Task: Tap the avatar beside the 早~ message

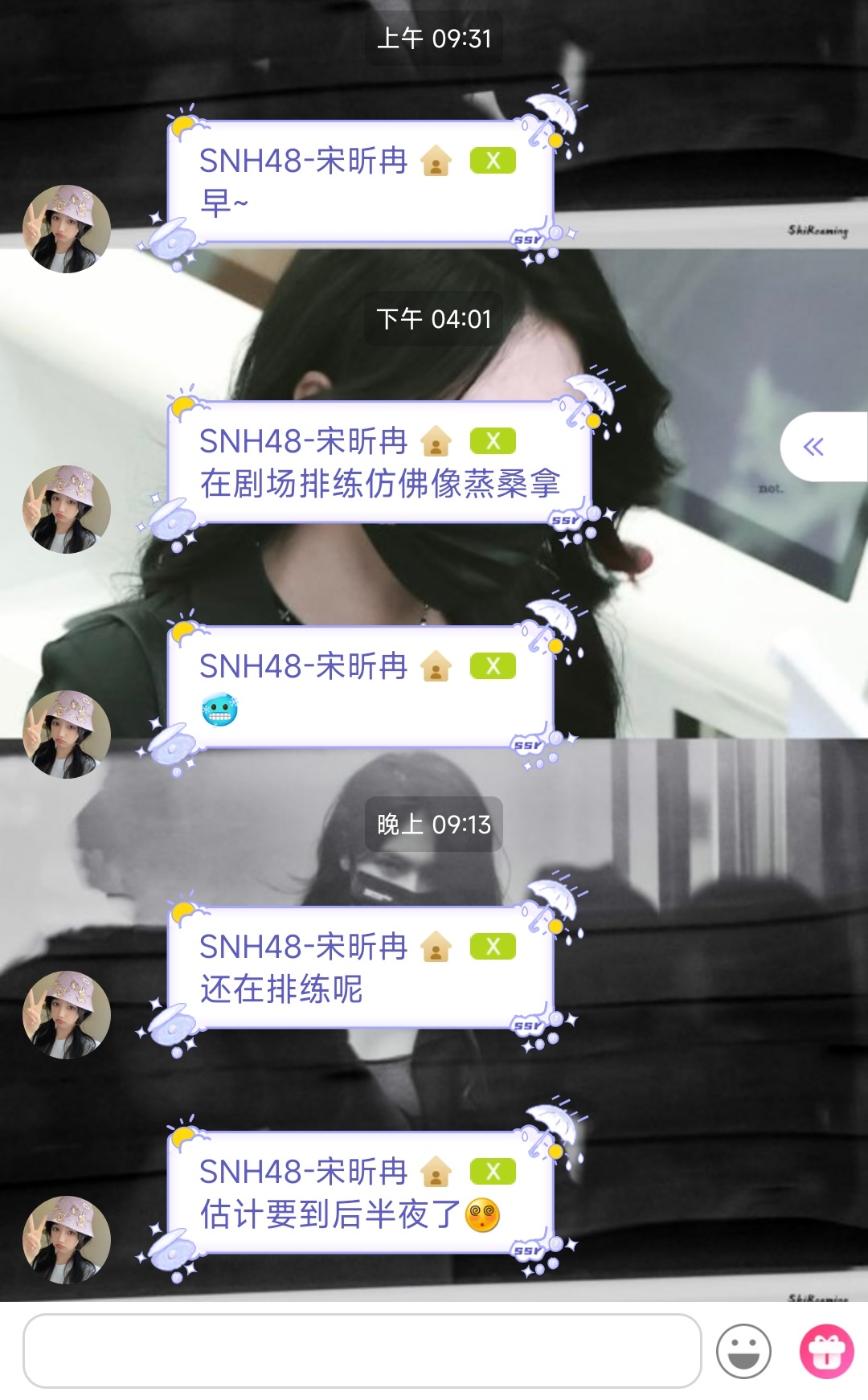Action: (67, 229)
